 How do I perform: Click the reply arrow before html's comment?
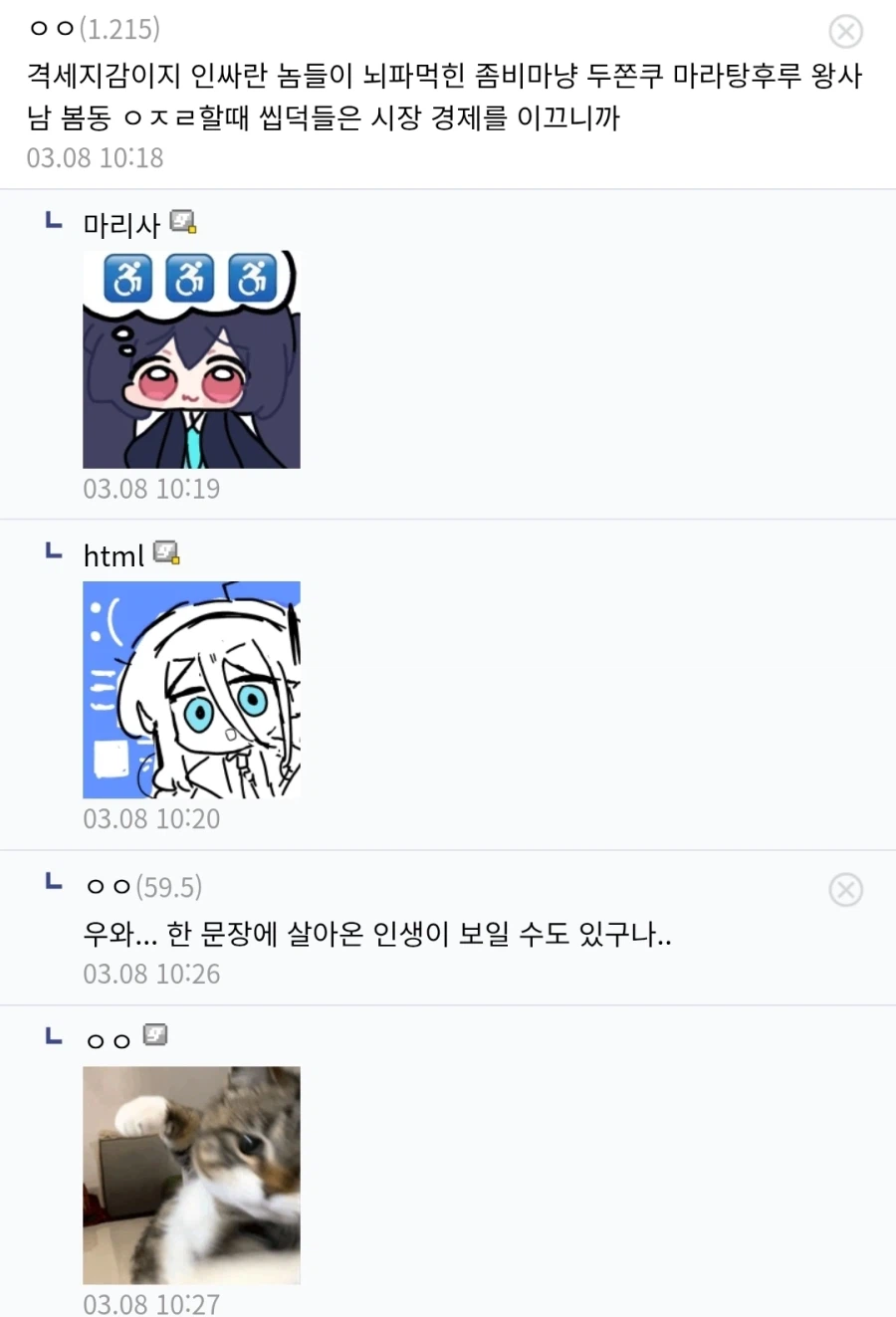52,552
